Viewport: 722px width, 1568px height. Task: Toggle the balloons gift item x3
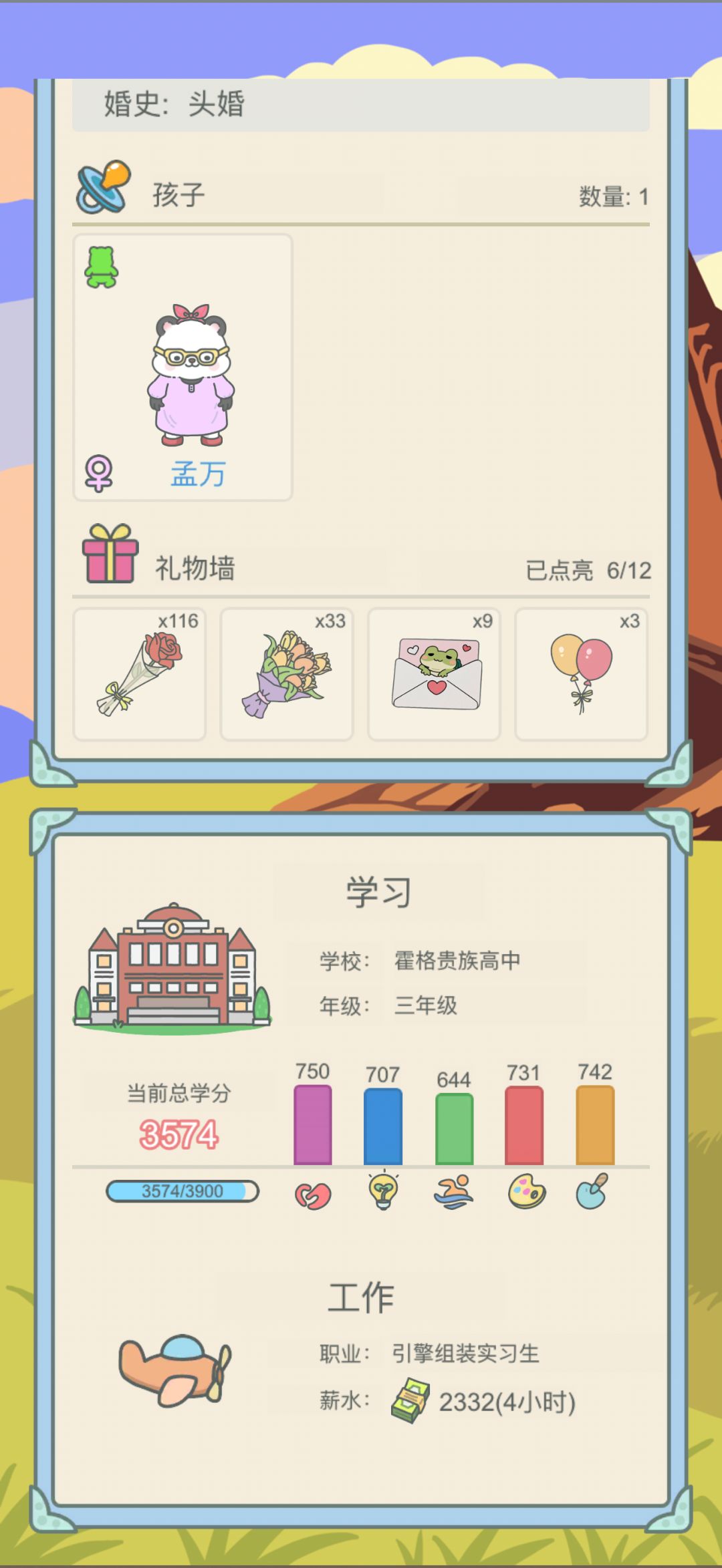point(581,673)
